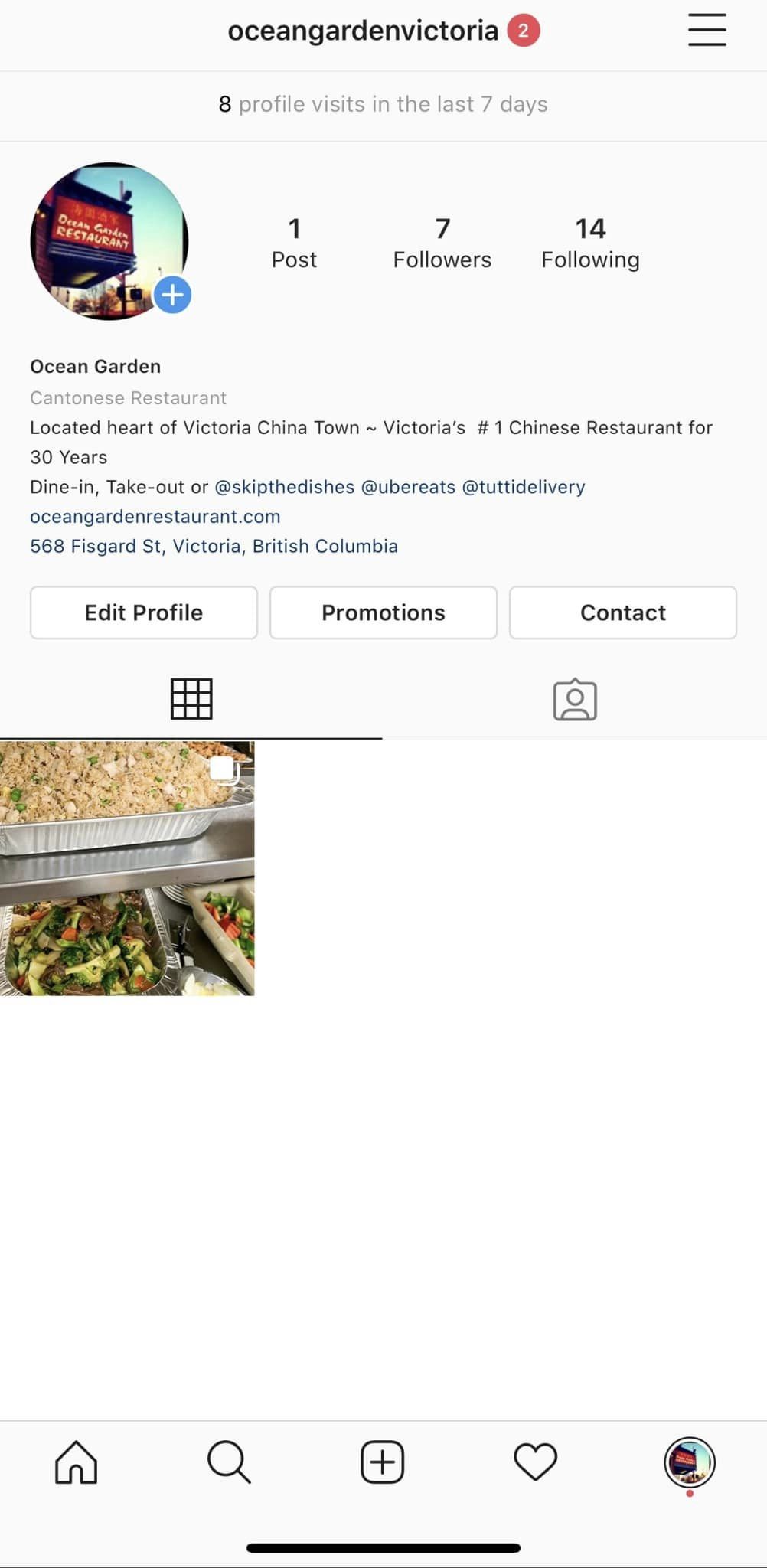This screenshot has height=1568, width=767.
Task: Open the hamburger menu
Action: (706, 31)
